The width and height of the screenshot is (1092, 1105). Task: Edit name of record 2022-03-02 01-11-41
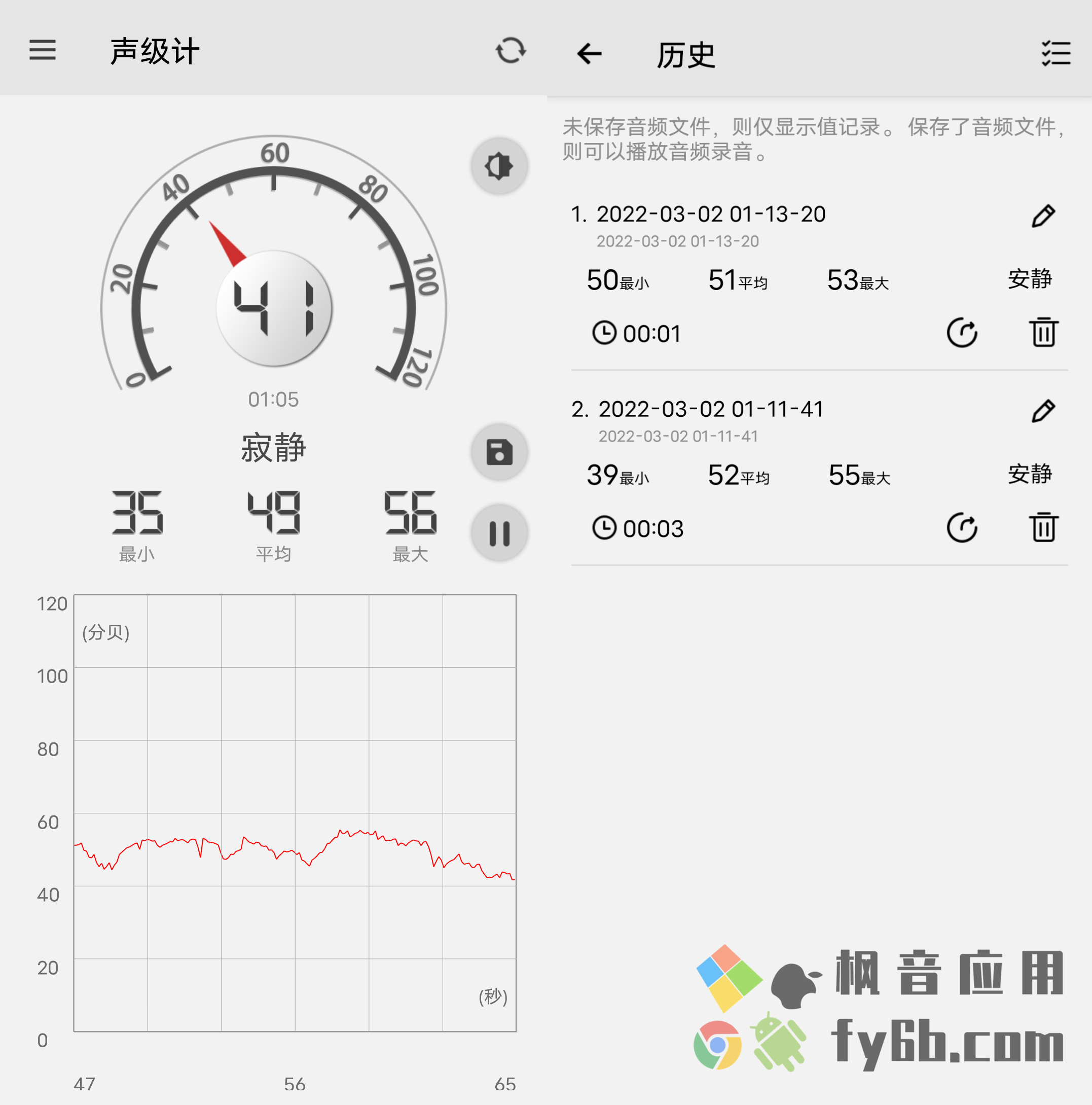click(1043, 411)
